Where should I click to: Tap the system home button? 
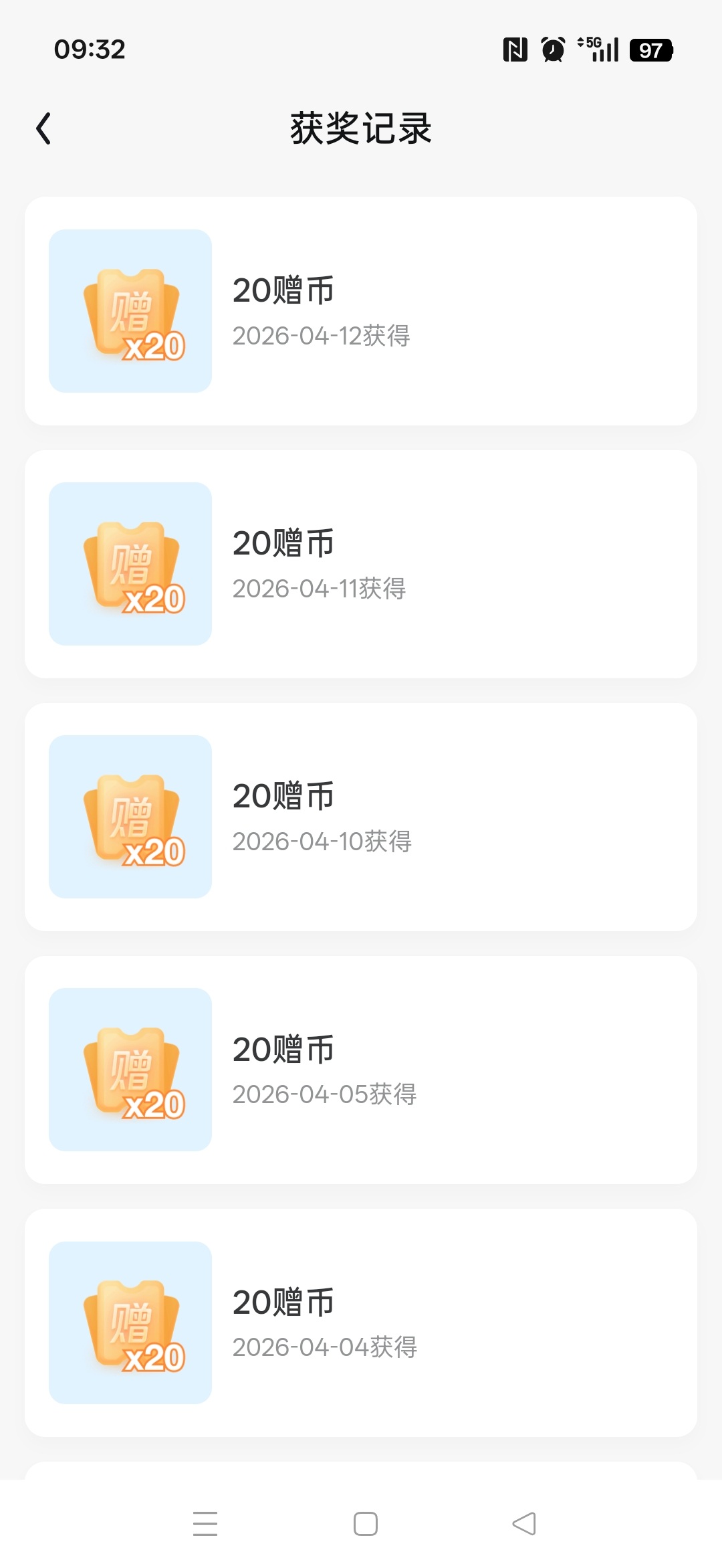(365, 1524)
